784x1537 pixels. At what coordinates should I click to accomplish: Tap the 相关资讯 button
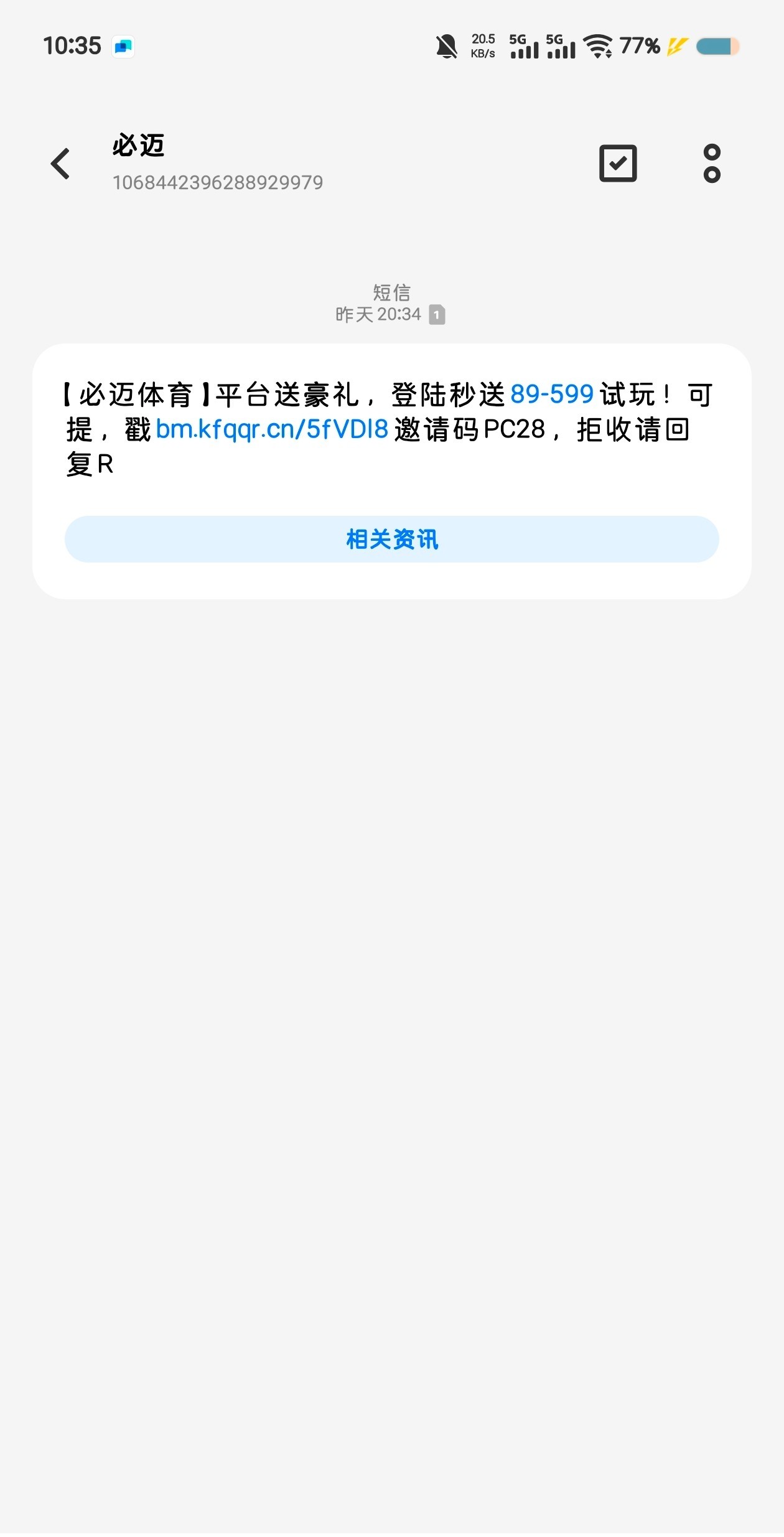pyautogui.click(x=392, y=540)
